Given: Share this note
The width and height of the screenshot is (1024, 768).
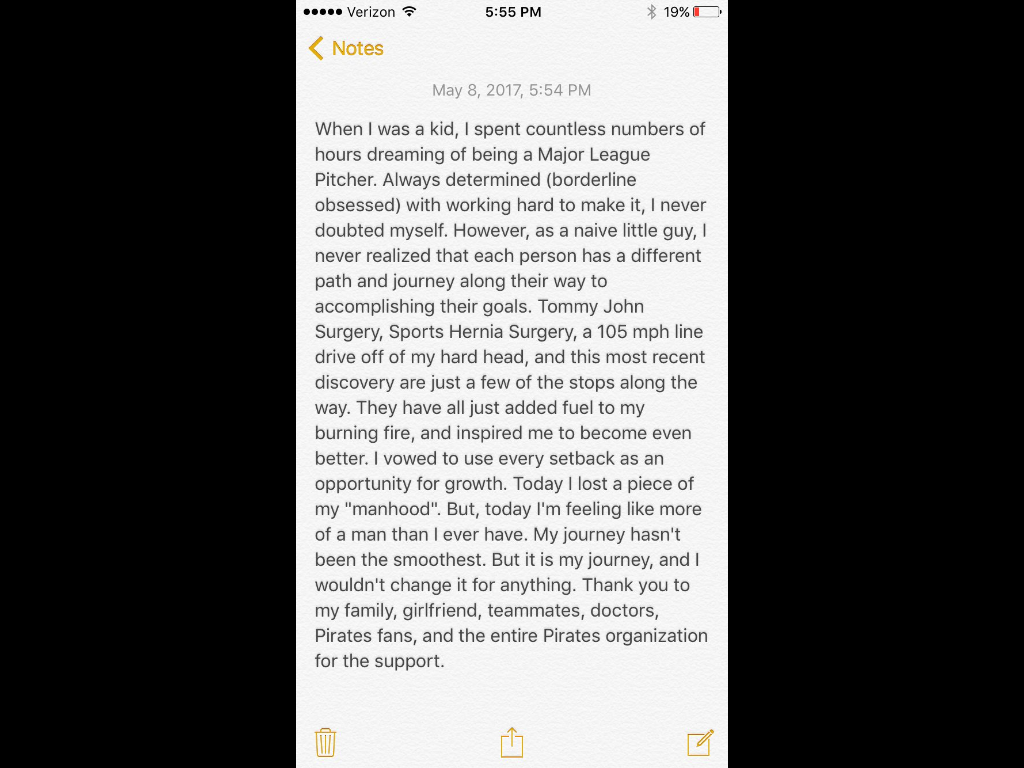Looking at the screenshot, I should point(511,742).
